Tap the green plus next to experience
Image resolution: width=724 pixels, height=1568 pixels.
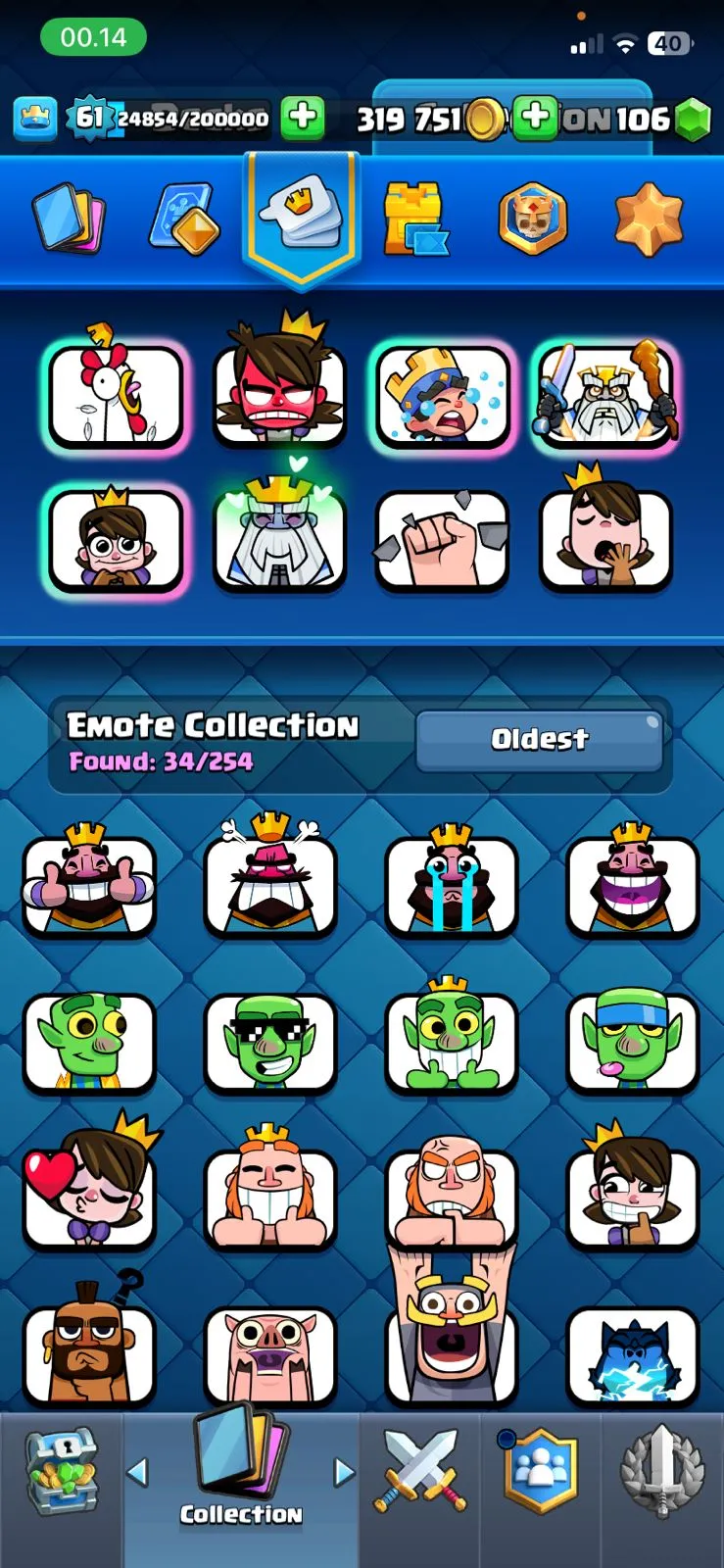click(304, 119)
